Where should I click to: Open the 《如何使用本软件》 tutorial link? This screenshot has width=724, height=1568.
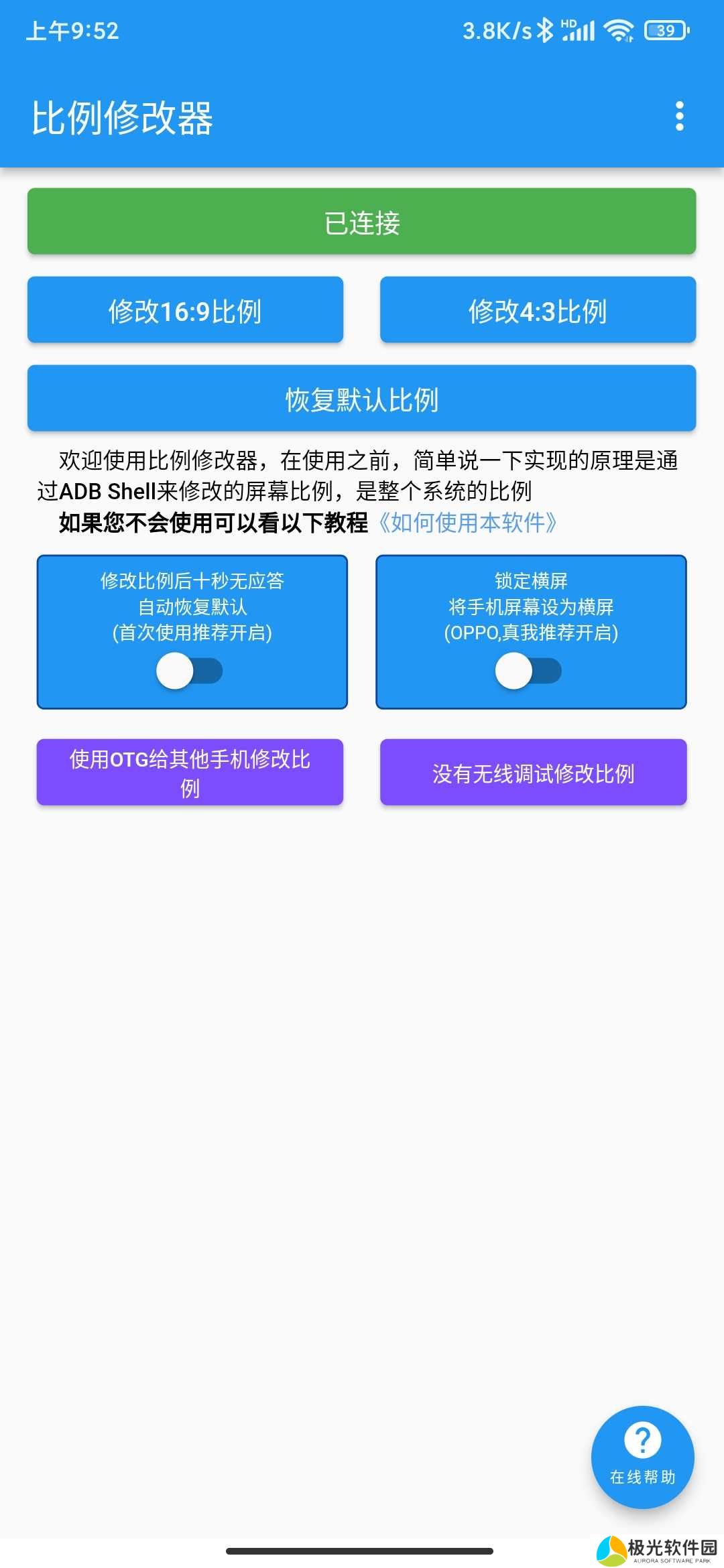click(468, 523)
